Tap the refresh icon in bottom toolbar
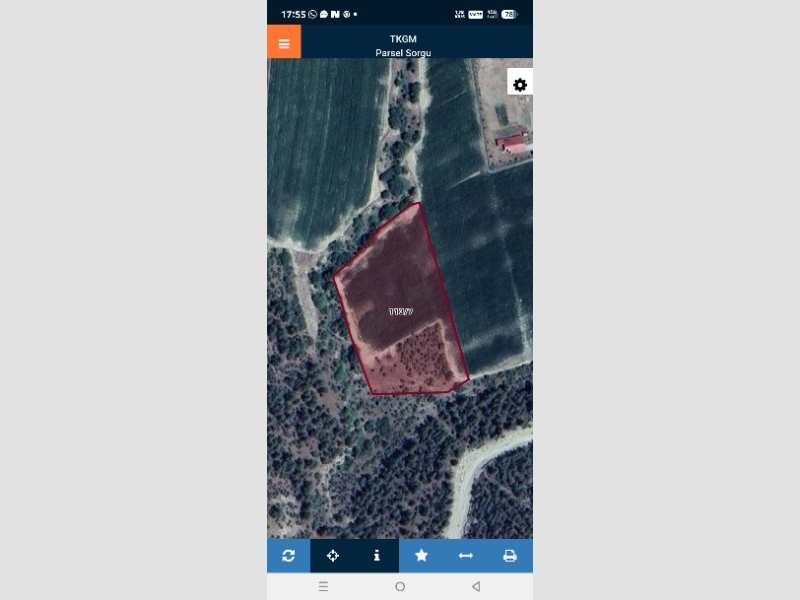Viewport: 800px width, 600px height. pyautogui.click(x=288, y=556)
